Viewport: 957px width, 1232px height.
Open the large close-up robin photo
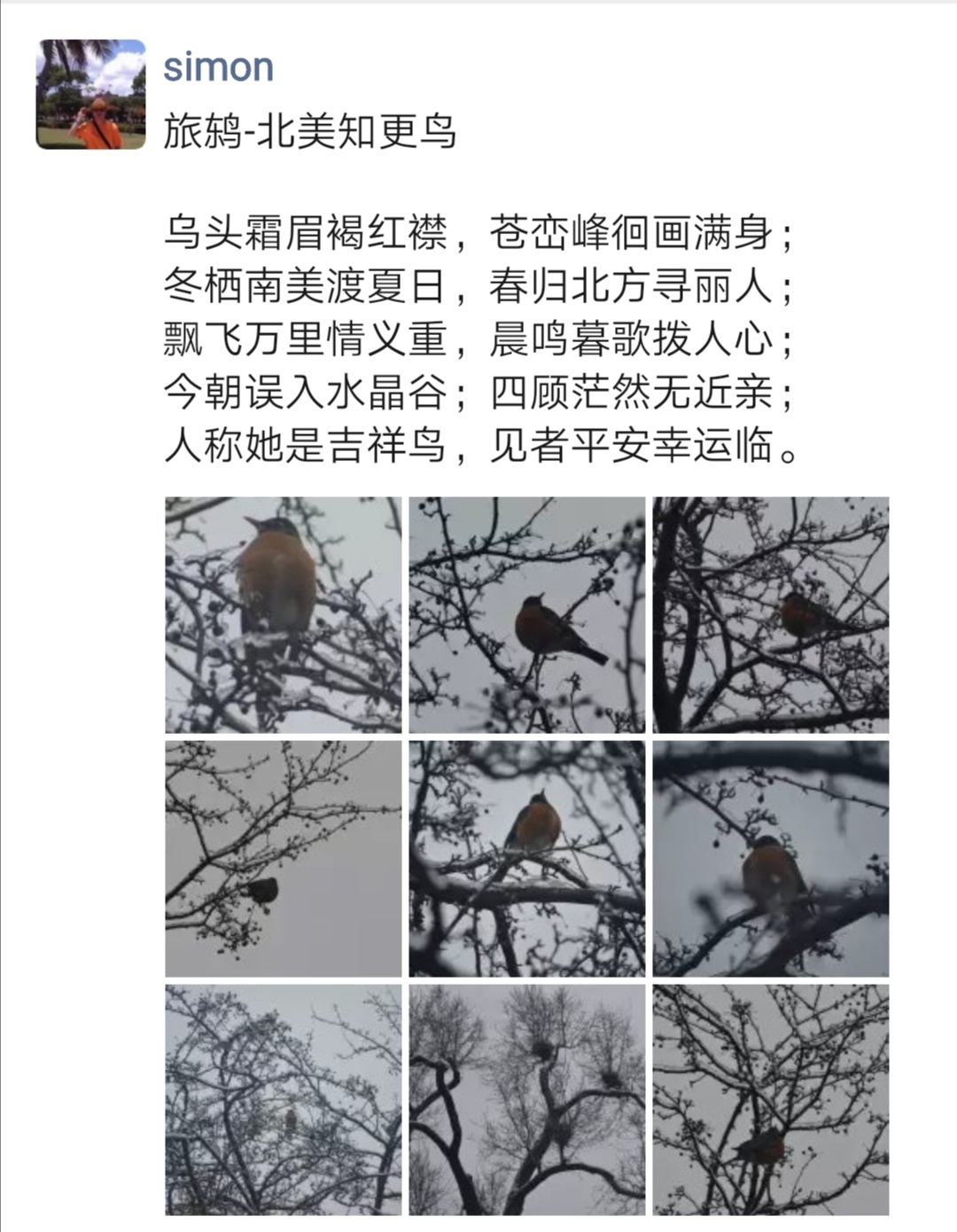(283, 614)
